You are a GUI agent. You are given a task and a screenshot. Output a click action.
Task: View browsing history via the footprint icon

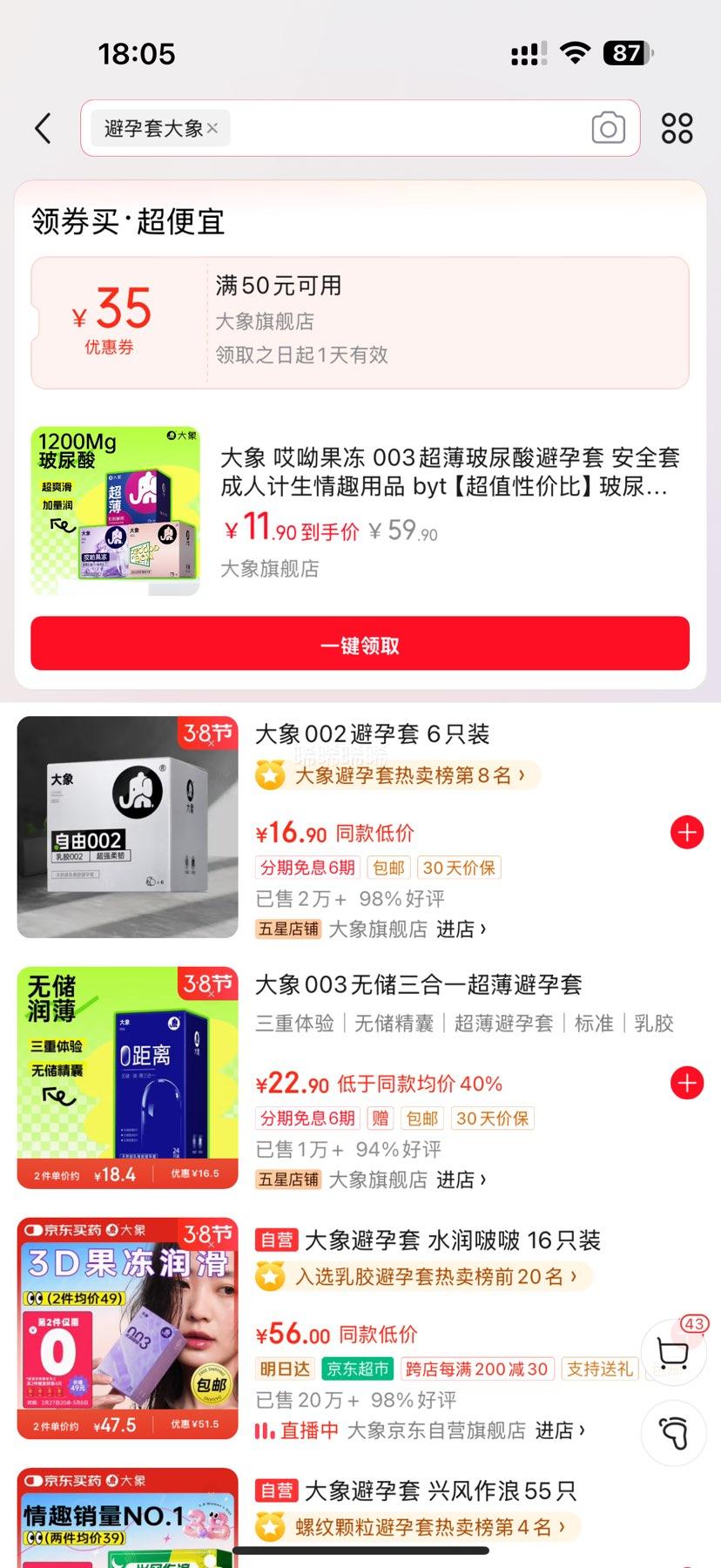click(x=673, y=1433)
